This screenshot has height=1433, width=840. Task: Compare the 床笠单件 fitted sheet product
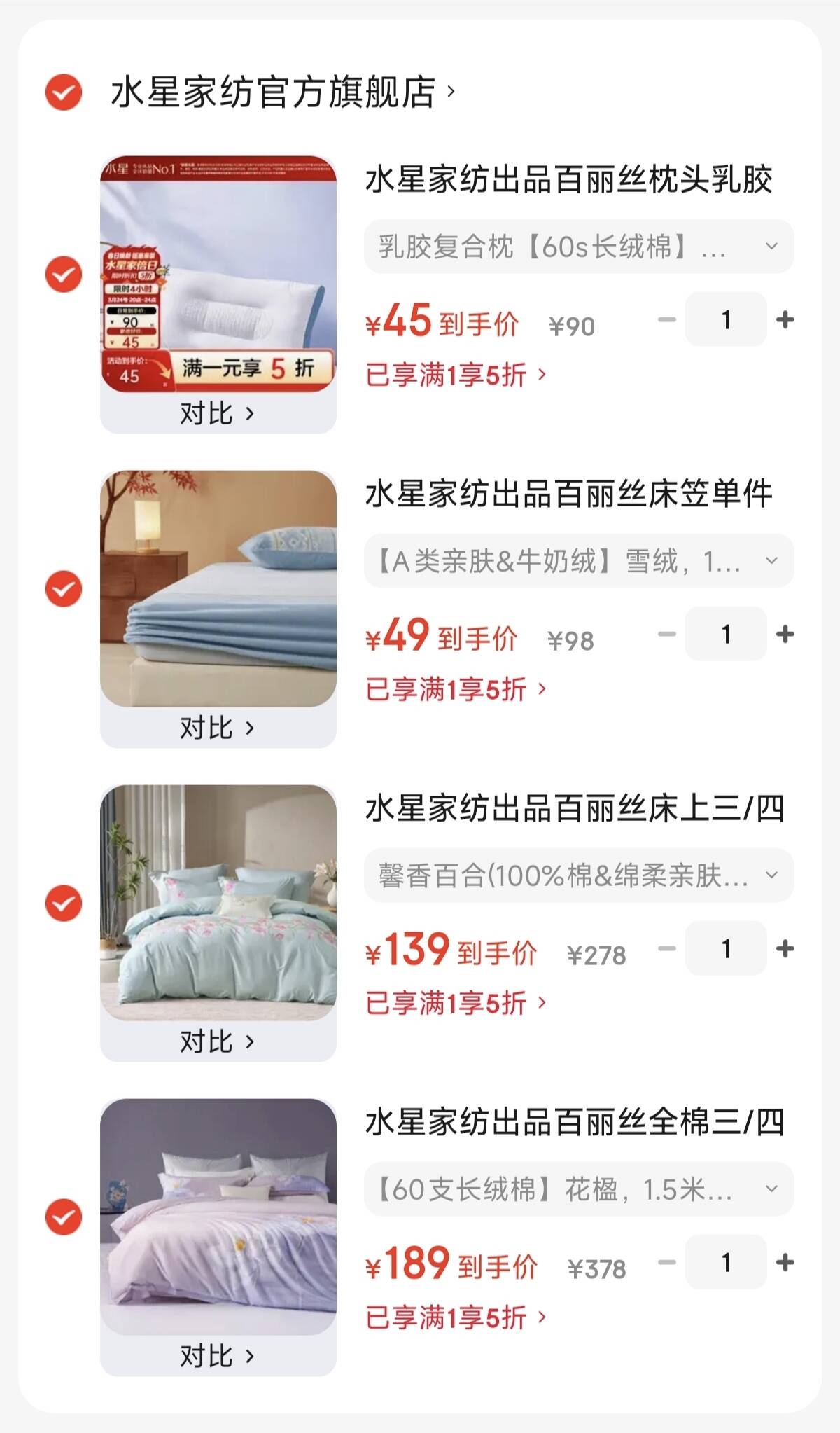coord(217,728)
